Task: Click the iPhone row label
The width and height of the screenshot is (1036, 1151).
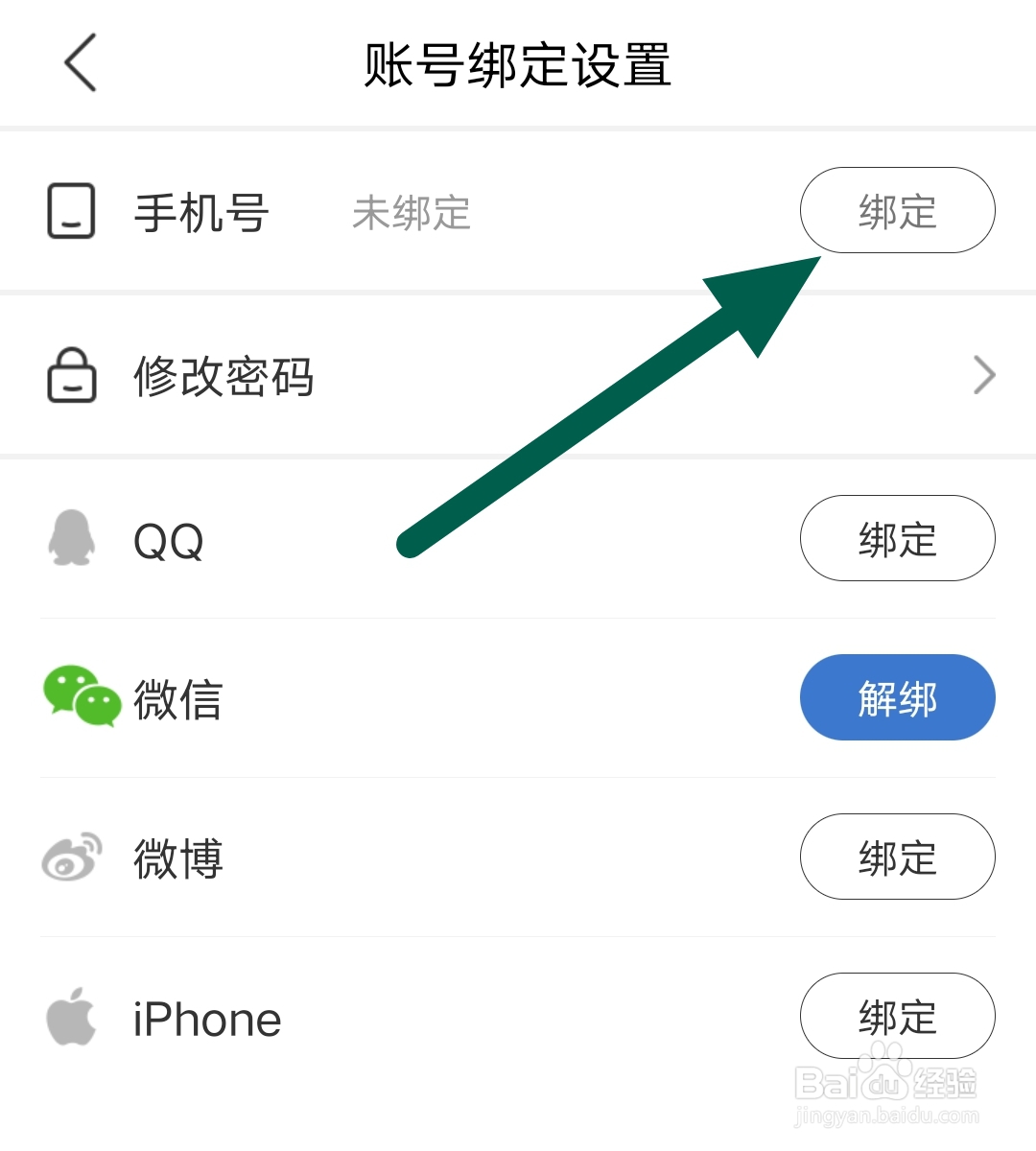Action: pyautogui.click(x=207, y=1019)
